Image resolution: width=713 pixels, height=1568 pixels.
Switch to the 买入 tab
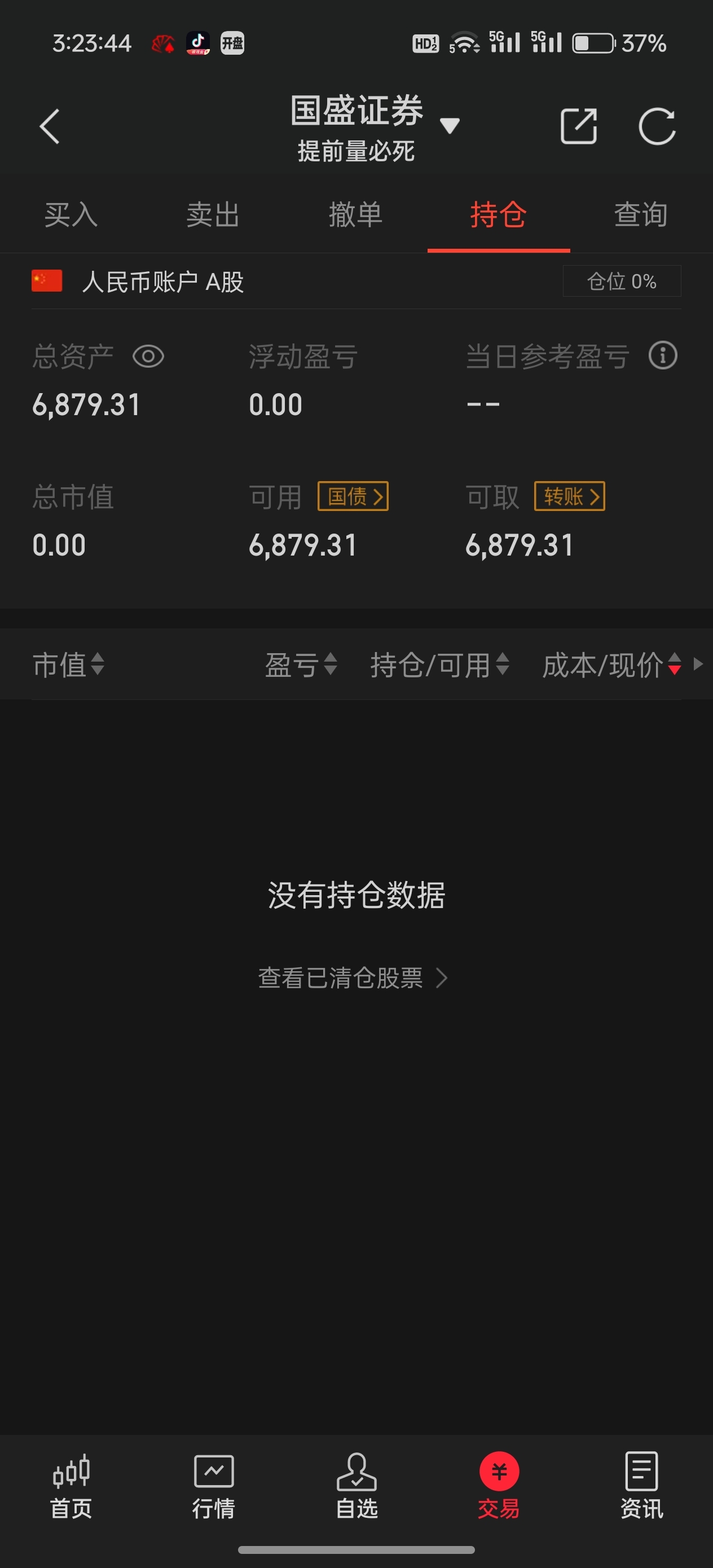tap(71, 215)
